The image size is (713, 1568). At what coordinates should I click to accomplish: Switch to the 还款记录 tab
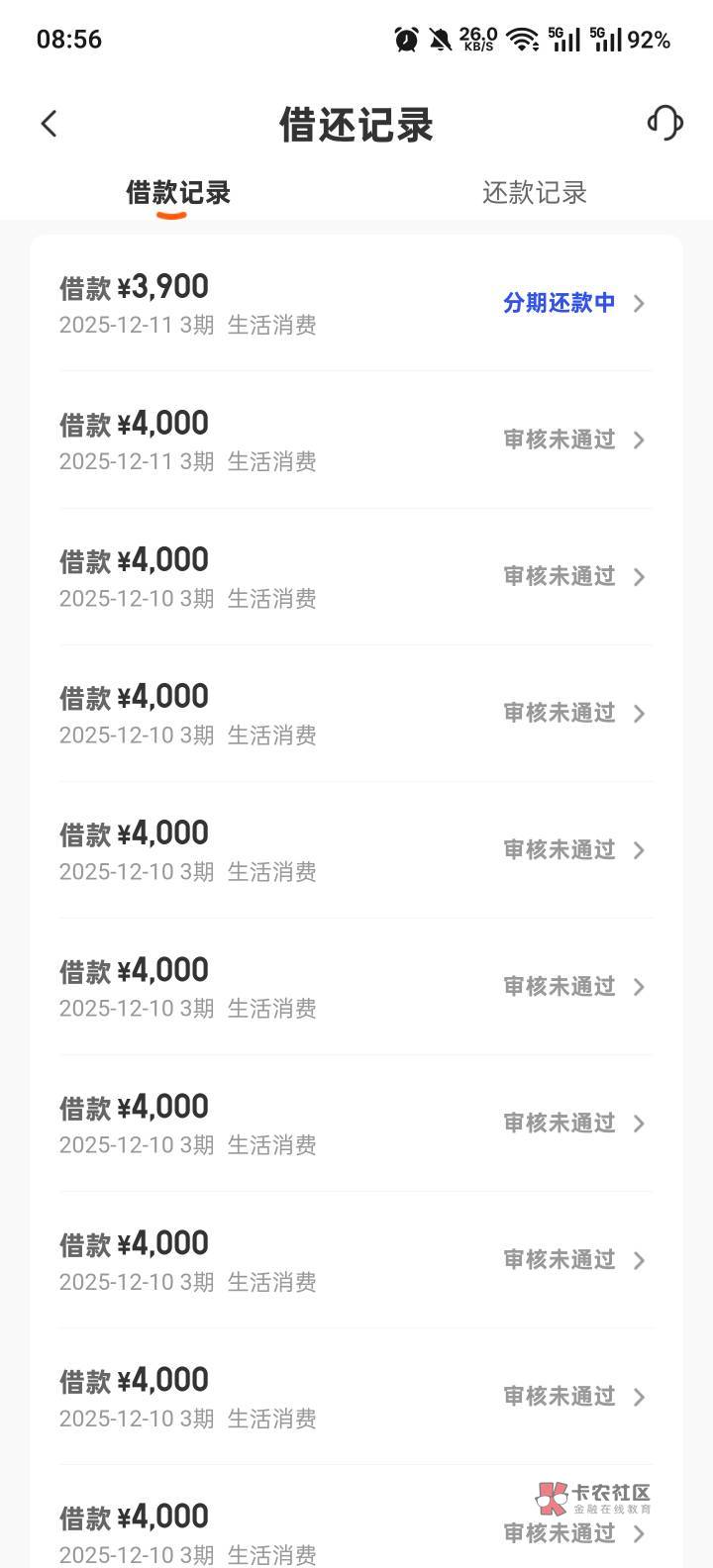click(534, 192)
